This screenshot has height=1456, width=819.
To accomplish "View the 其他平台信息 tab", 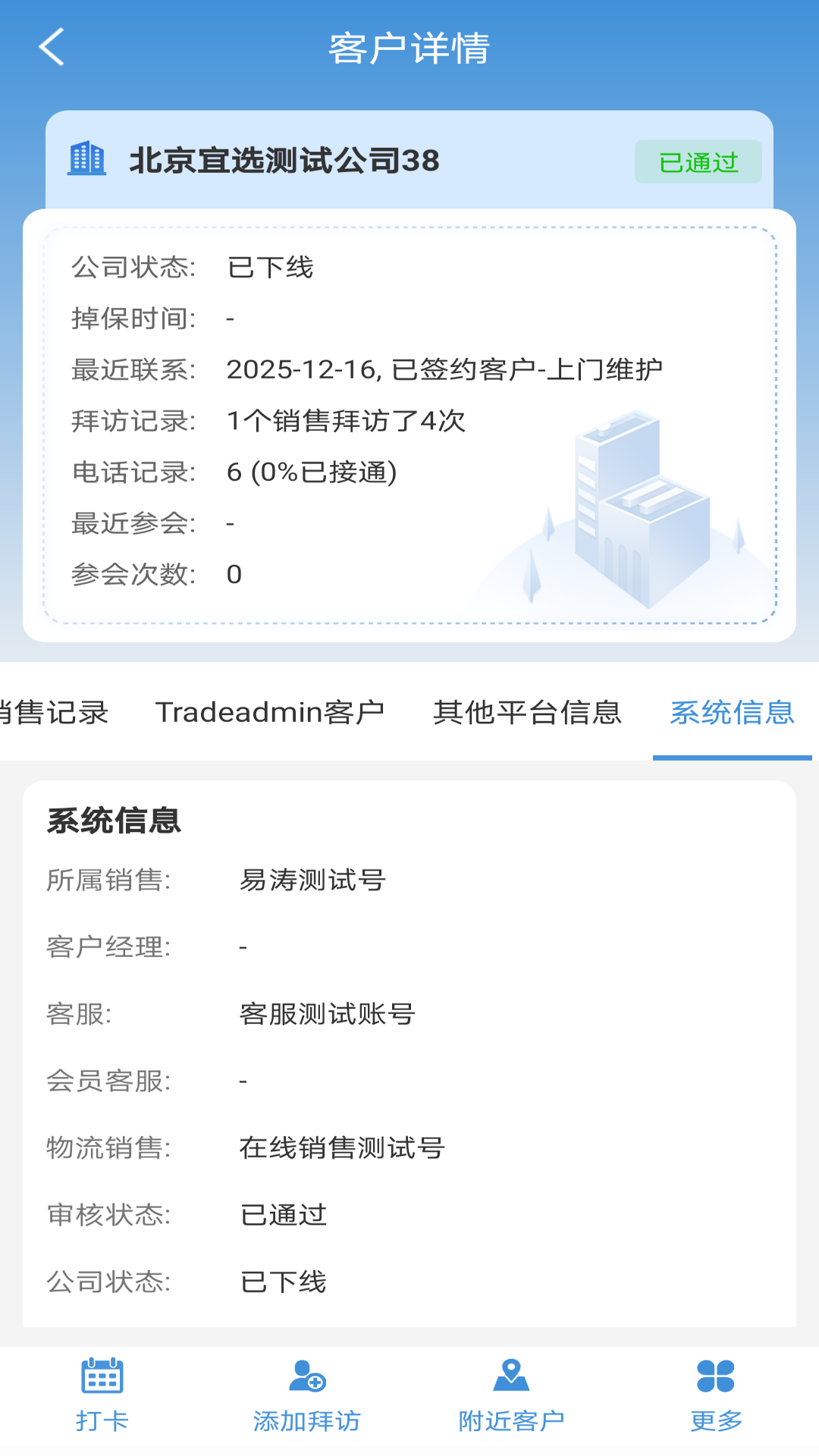I will (529, 711).
